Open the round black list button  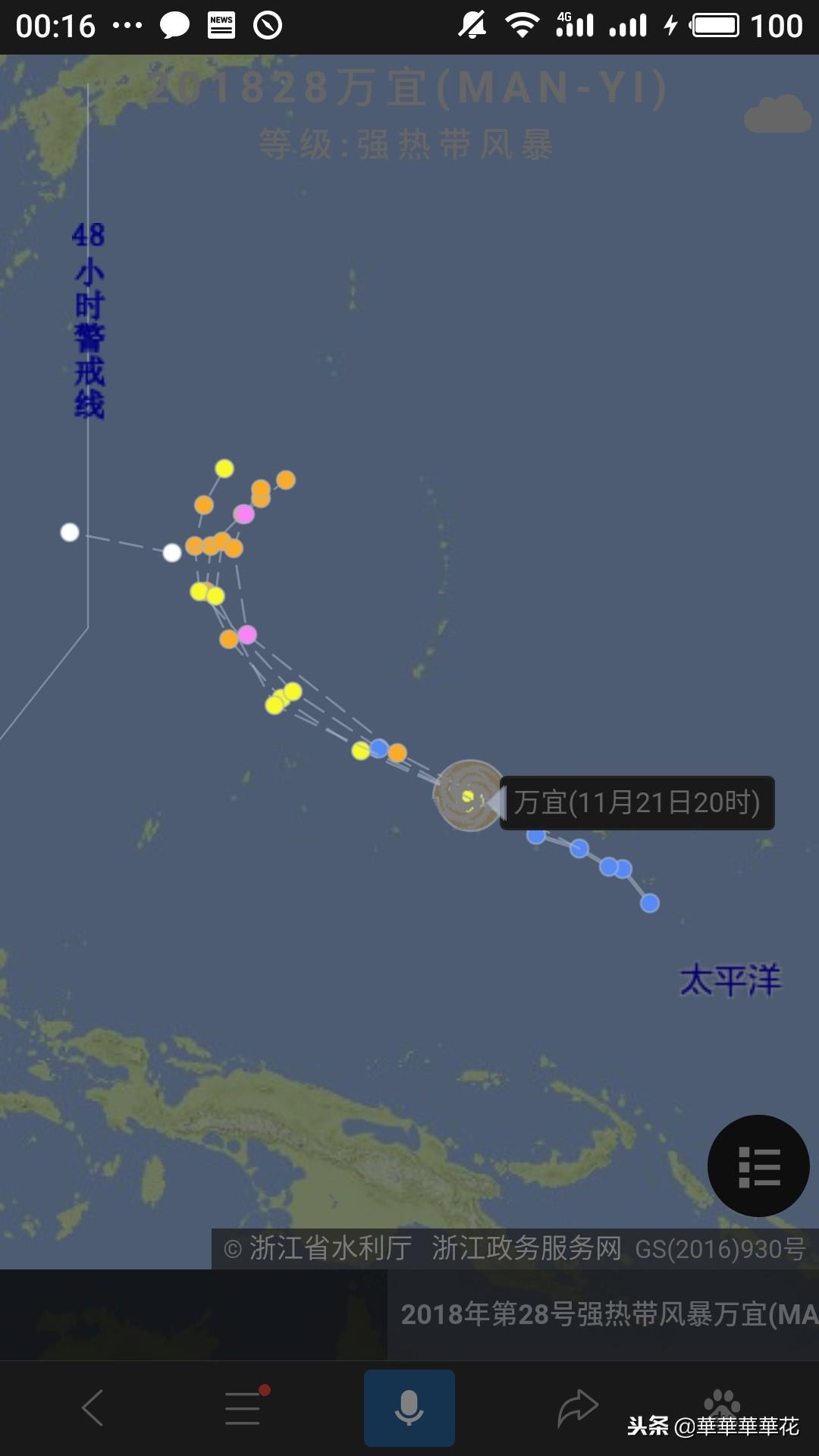[x=758, y=1166]
